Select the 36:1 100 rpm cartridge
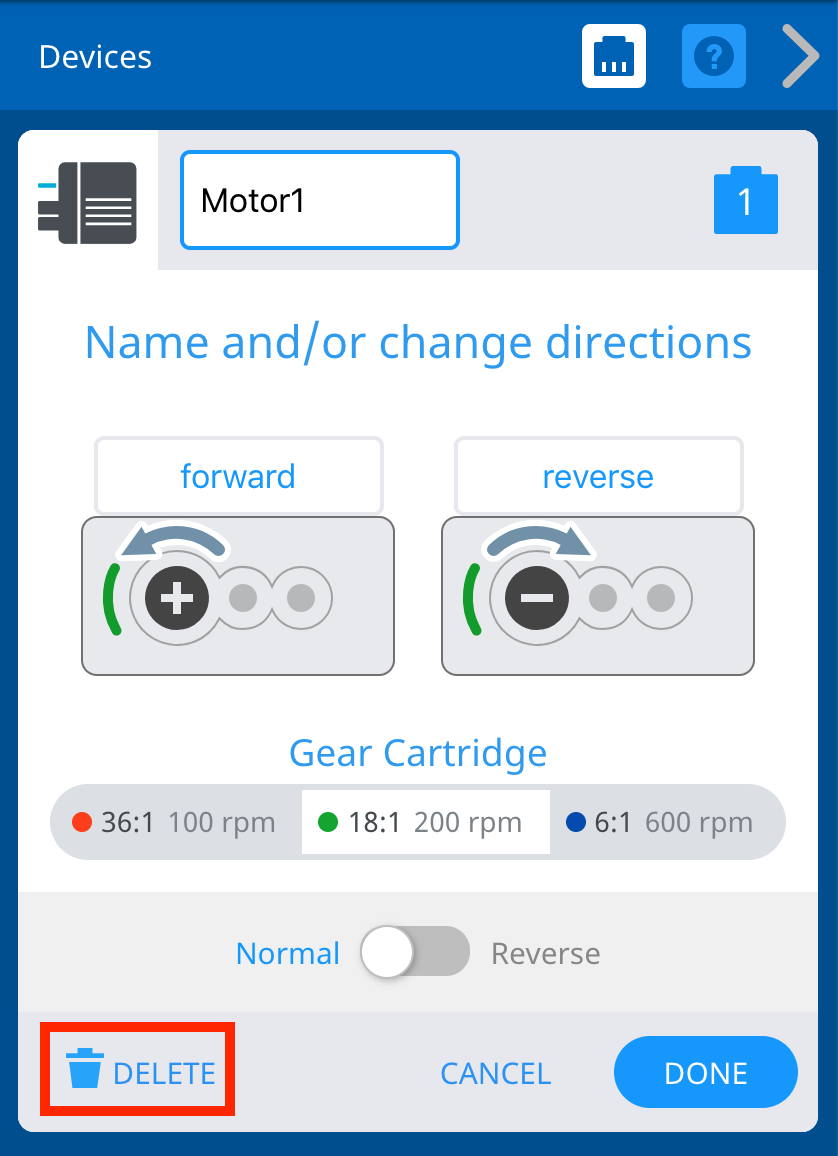Image resolution: width=838 pixels, height=1156 pixels. click(175, 823)
